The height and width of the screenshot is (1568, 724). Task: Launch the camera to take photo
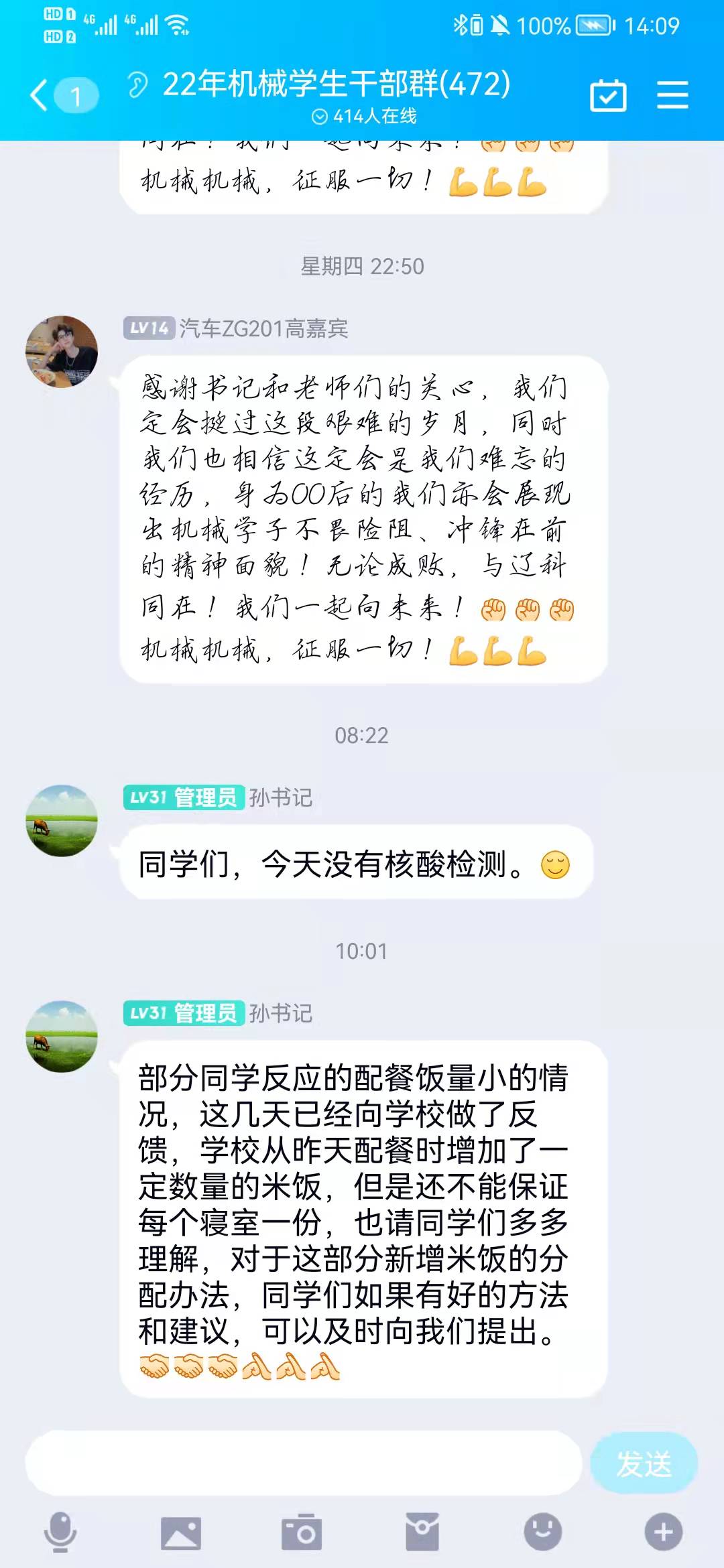coord(302,1532)
